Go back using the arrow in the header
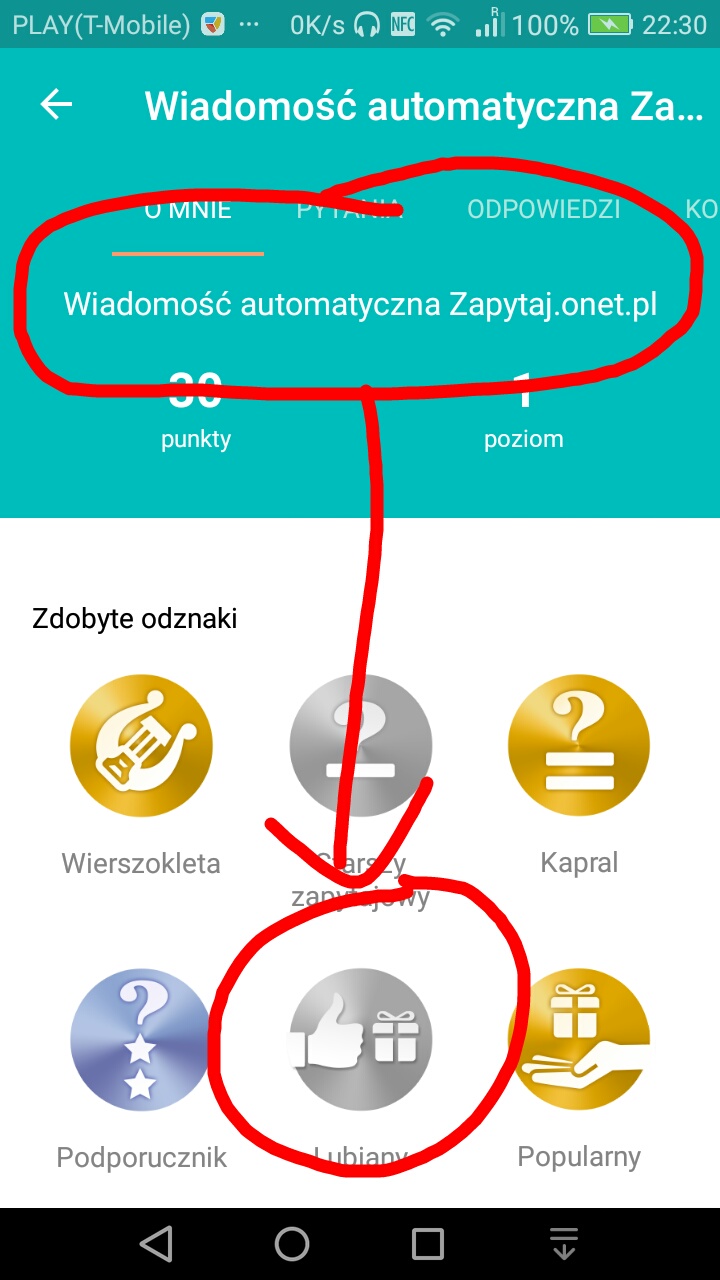The image size is (720, 1280). coord(57,105)
